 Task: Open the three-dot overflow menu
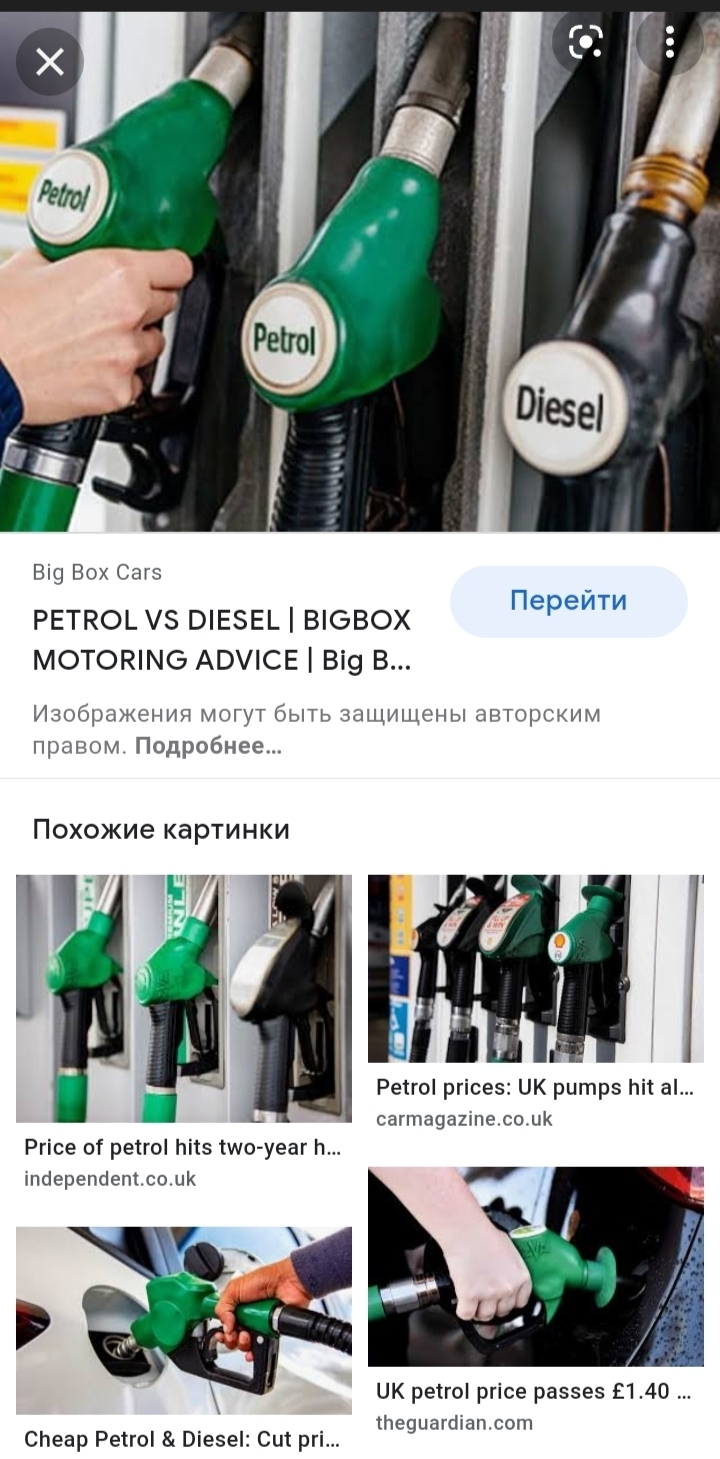tap(669, 42)
